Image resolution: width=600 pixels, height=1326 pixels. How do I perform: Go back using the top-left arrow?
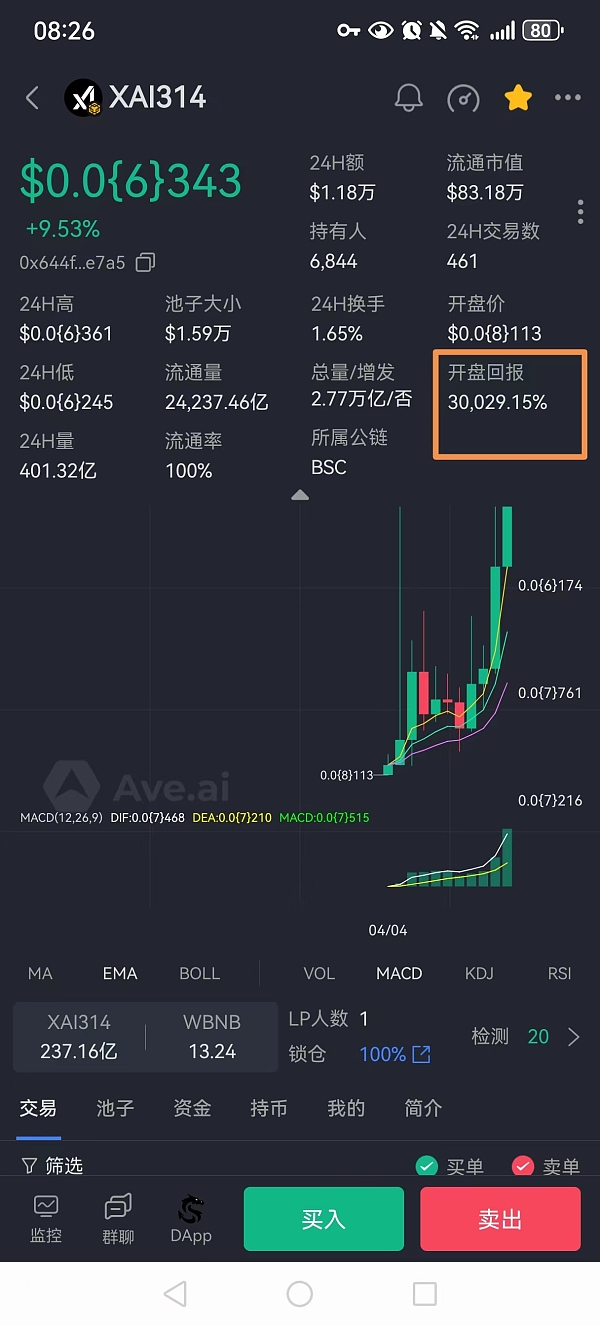point(32,97)
